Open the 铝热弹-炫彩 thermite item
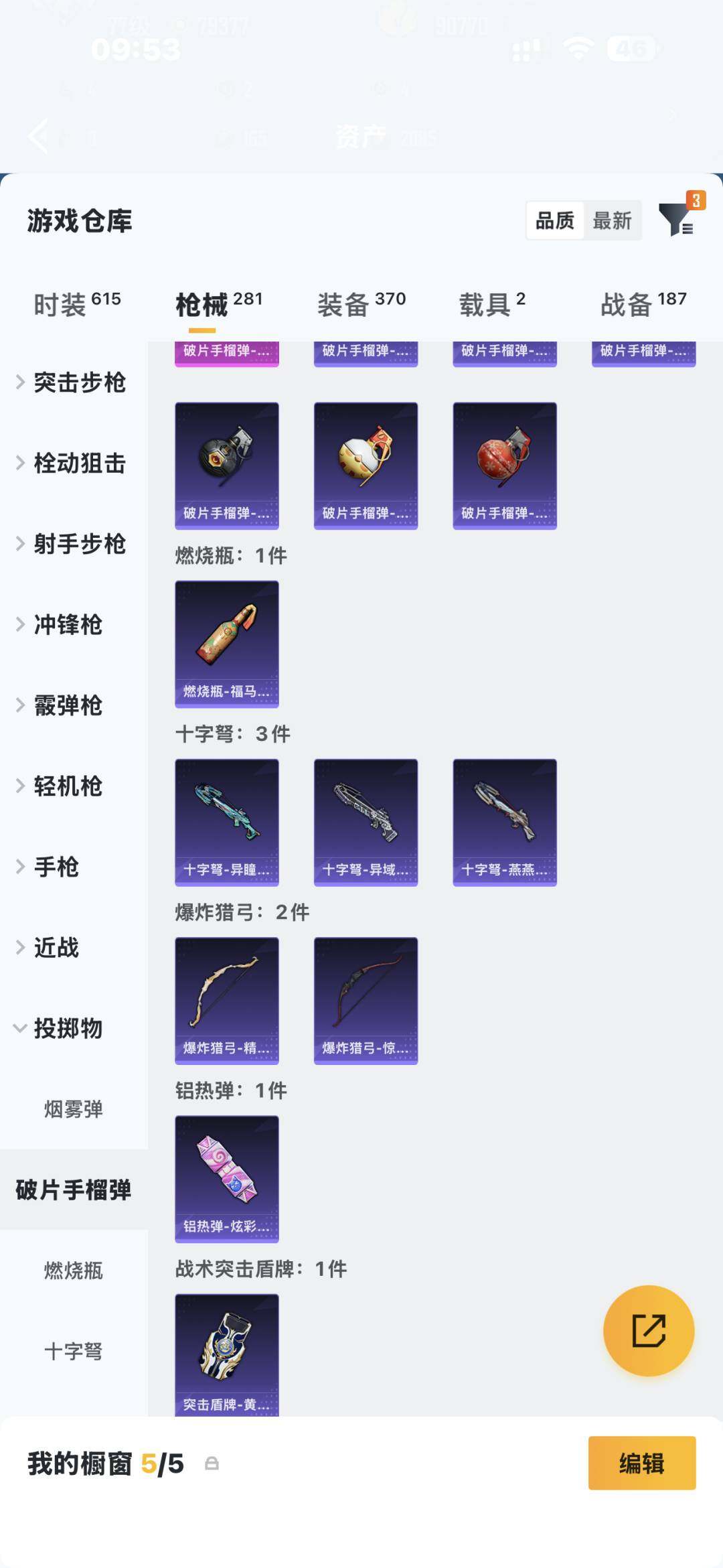 [227, 1178]
